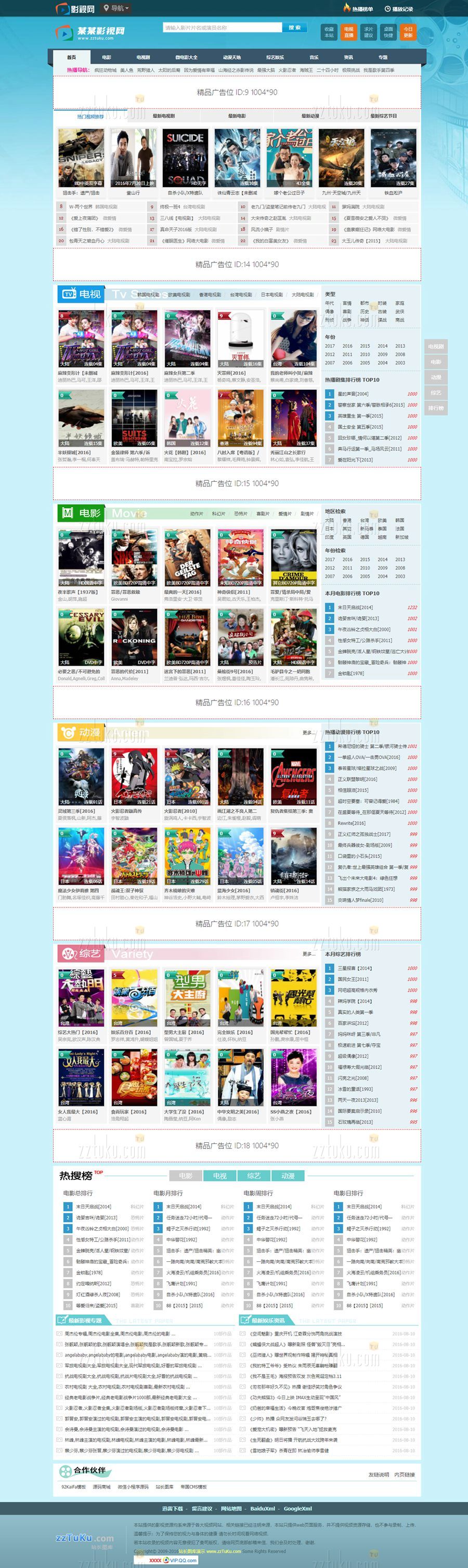The height and width of the screenshot is (1568, 468).
Task: Go to the 动漫天地 navigation tab
Action: click(x=231, y=57)
